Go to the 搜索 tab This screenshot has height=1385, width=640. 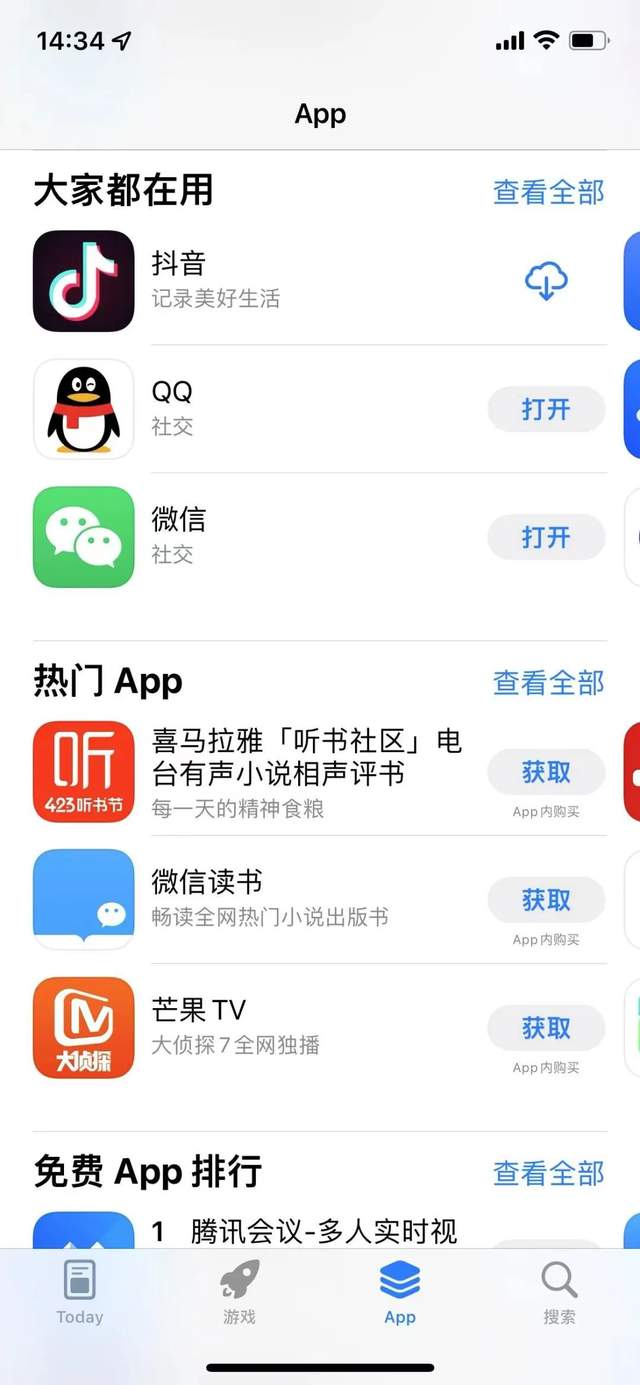click(559, 1292)
